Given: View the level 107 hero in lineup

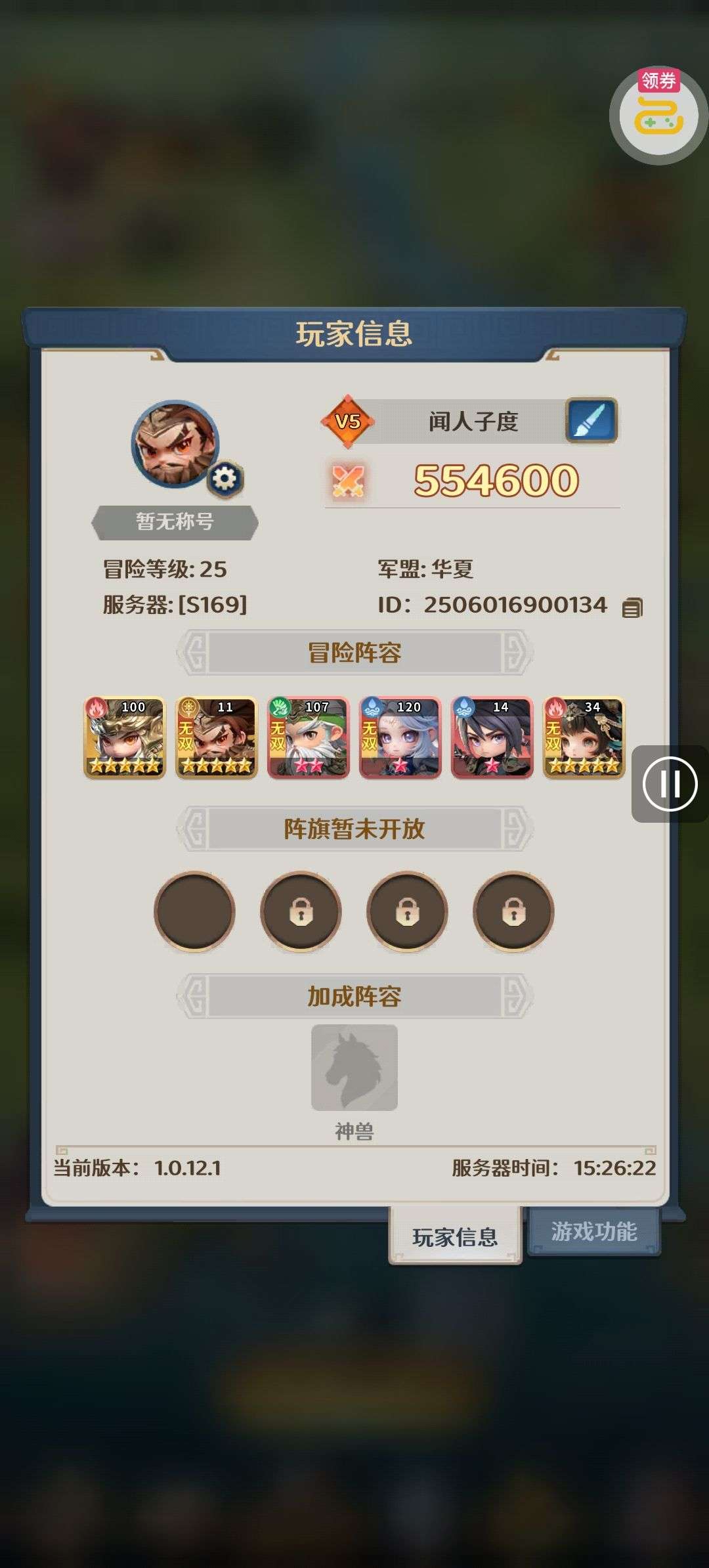Looking at the screenshot, I should pyautogui.click(x=309, y=737).
